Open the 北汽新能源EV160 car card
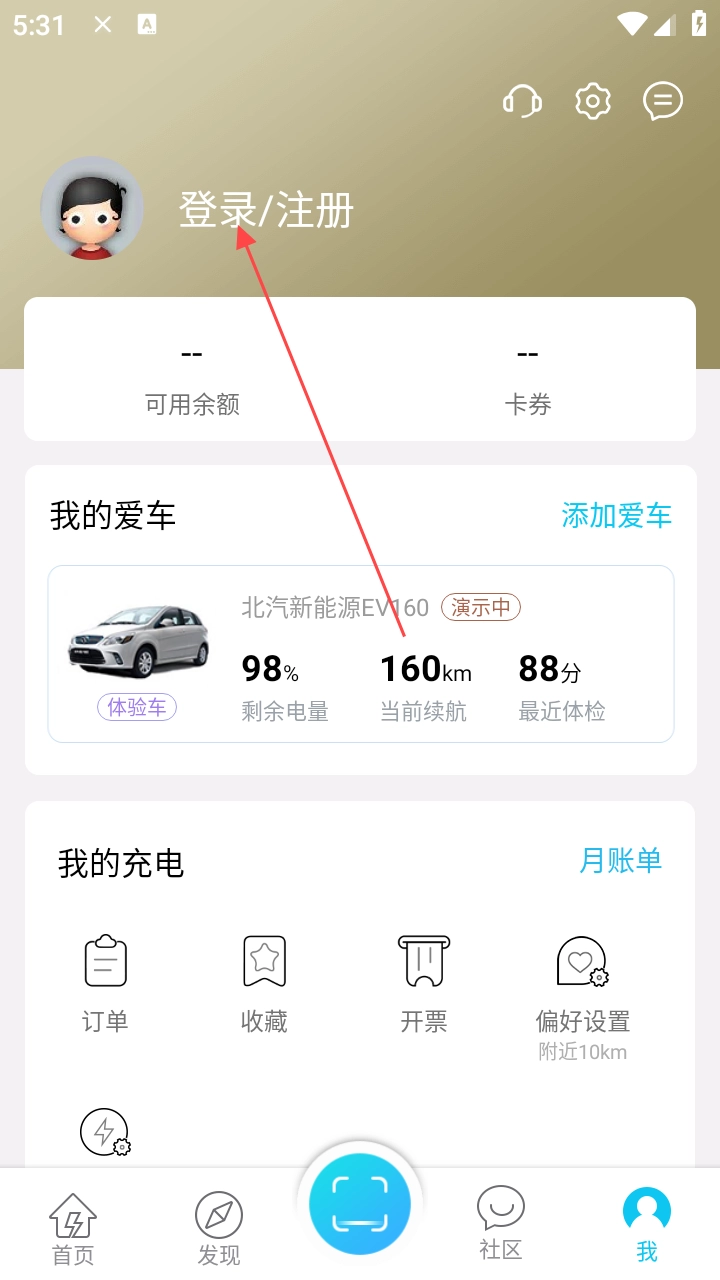This screenshot has height=1280, width=720. pos(360,654)
